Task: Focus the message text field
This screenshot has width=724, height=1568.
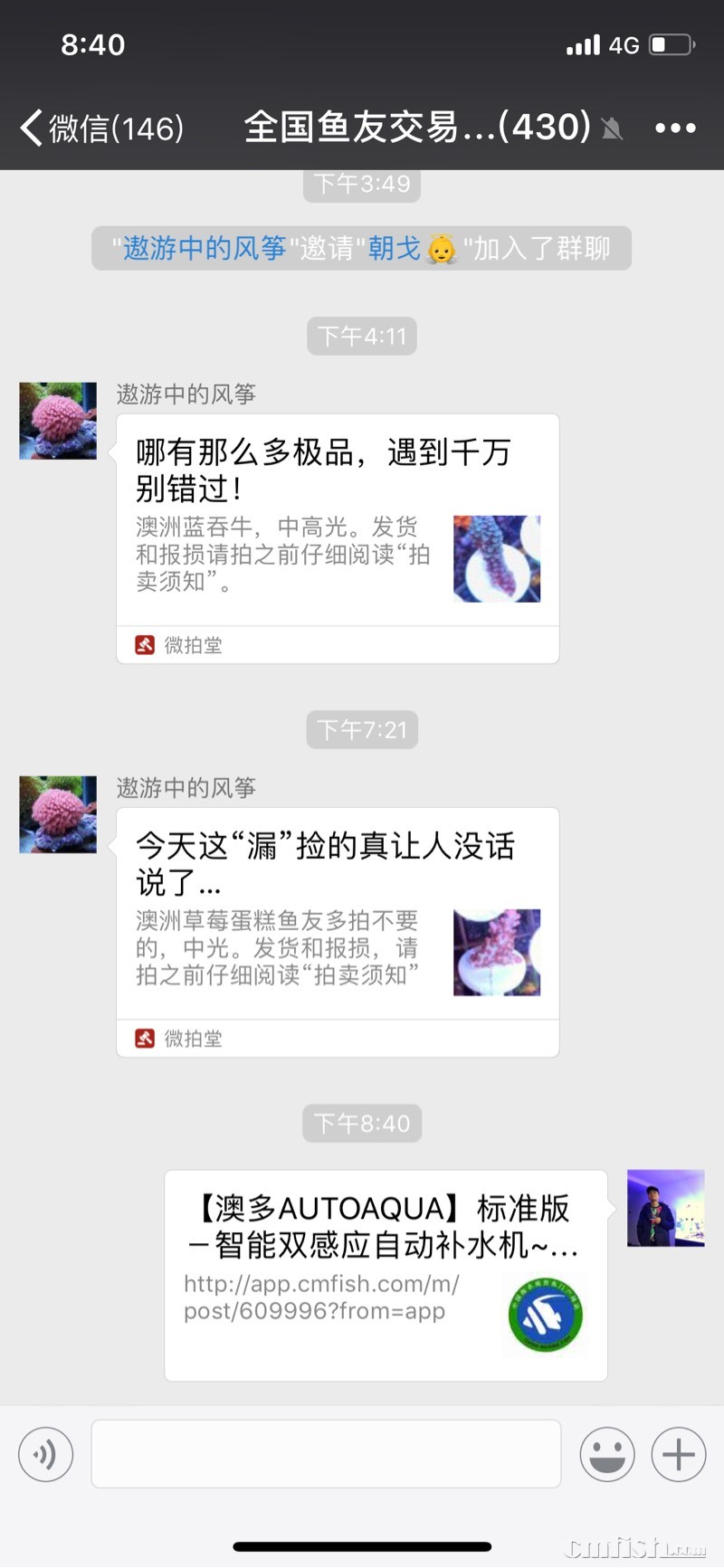Action: point(326,1454)
